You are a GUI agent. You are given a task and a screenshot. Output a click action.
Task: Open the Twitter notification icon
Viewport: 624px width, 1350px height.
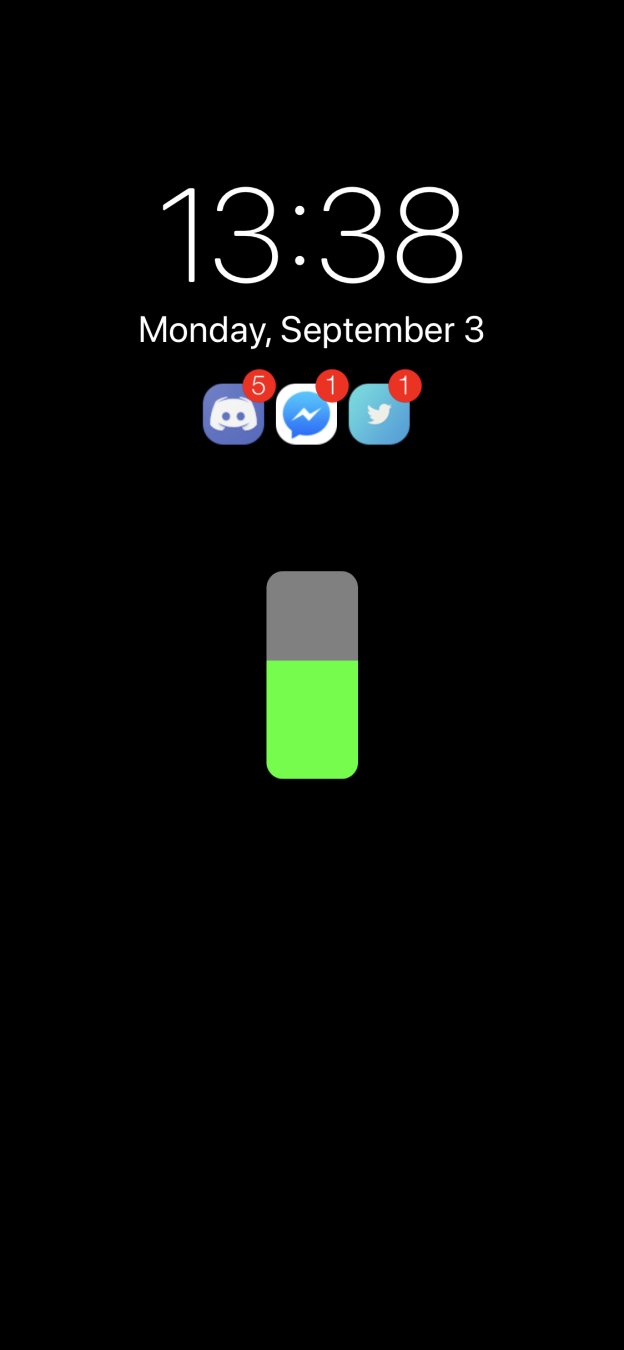tap(379, 414)
